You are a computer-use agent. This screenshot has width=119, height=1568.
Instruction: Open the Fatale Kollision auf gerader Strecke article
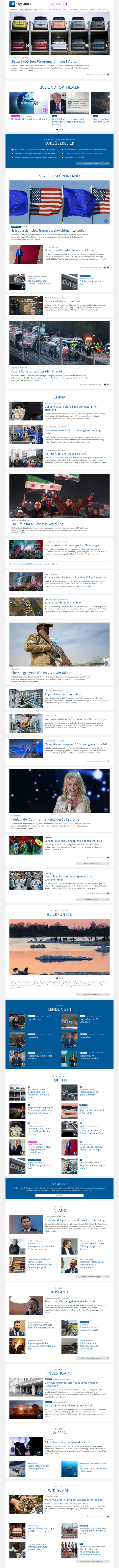coord(36,371)
